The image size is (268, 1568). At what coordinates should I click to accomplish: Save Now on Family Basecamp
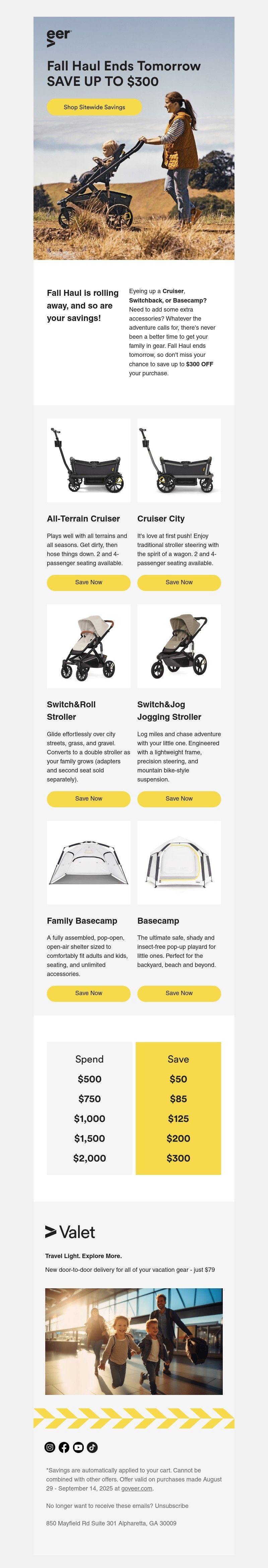point(89,993)
